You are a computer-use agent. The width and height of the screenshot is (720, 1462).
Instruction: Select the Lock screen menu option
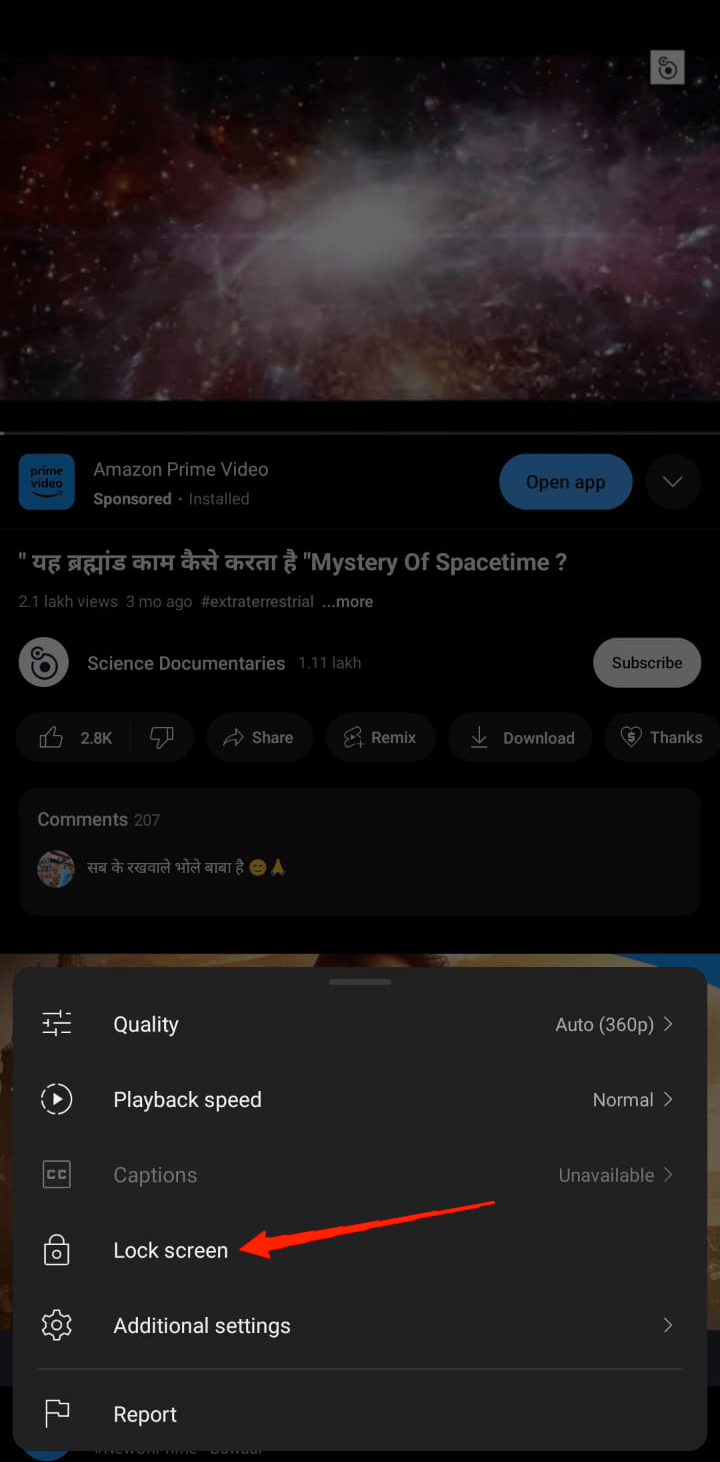coord(170,1249)
